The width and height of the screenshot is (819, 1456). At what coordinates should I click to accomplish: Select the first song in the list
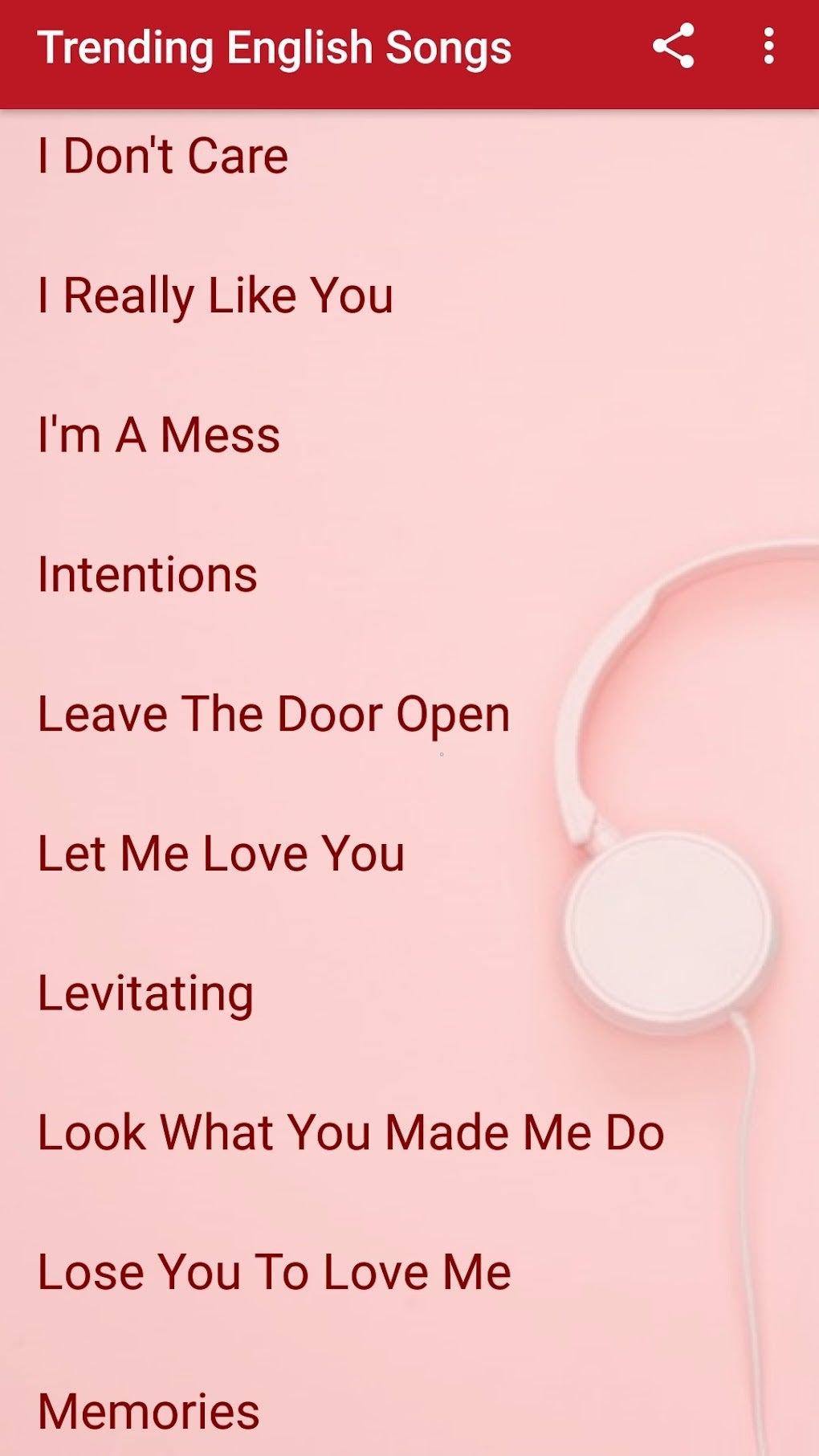click(161, 154)
